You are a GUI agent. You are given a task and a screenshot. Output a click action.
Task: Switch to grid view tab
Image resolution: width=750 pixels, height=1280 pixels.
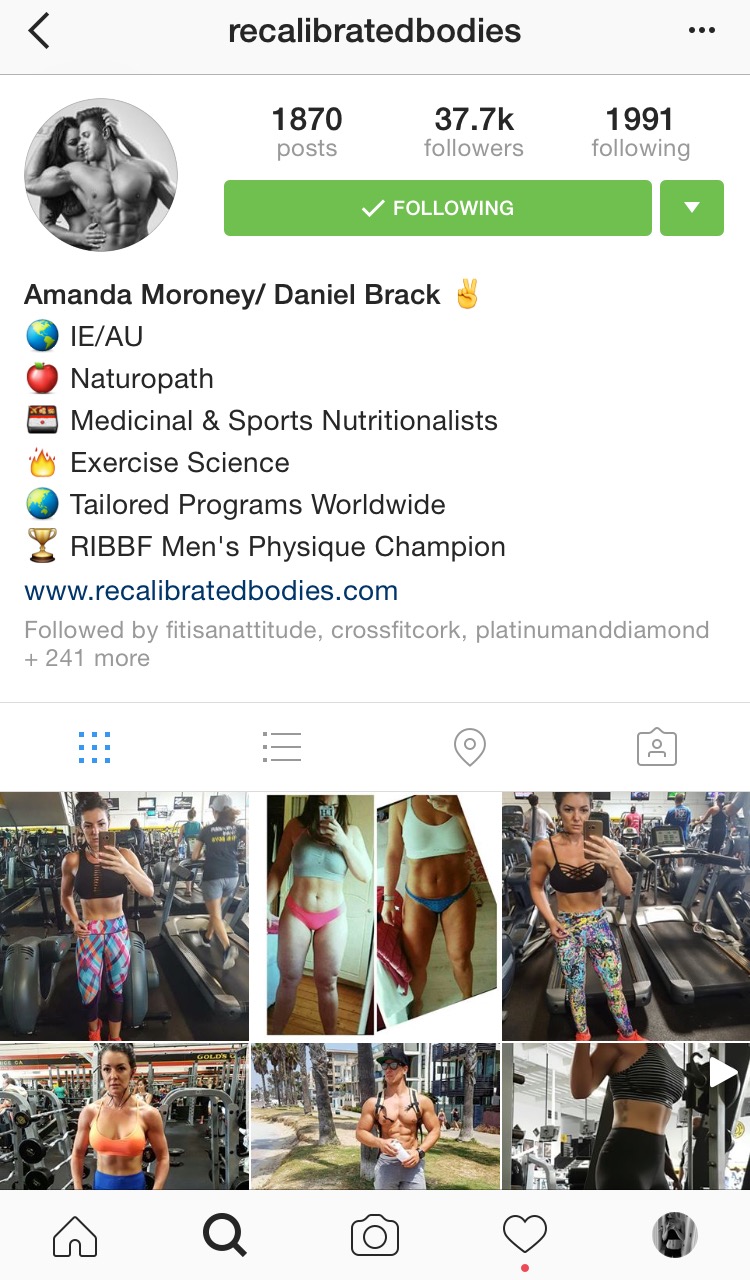tap(94, 747)
